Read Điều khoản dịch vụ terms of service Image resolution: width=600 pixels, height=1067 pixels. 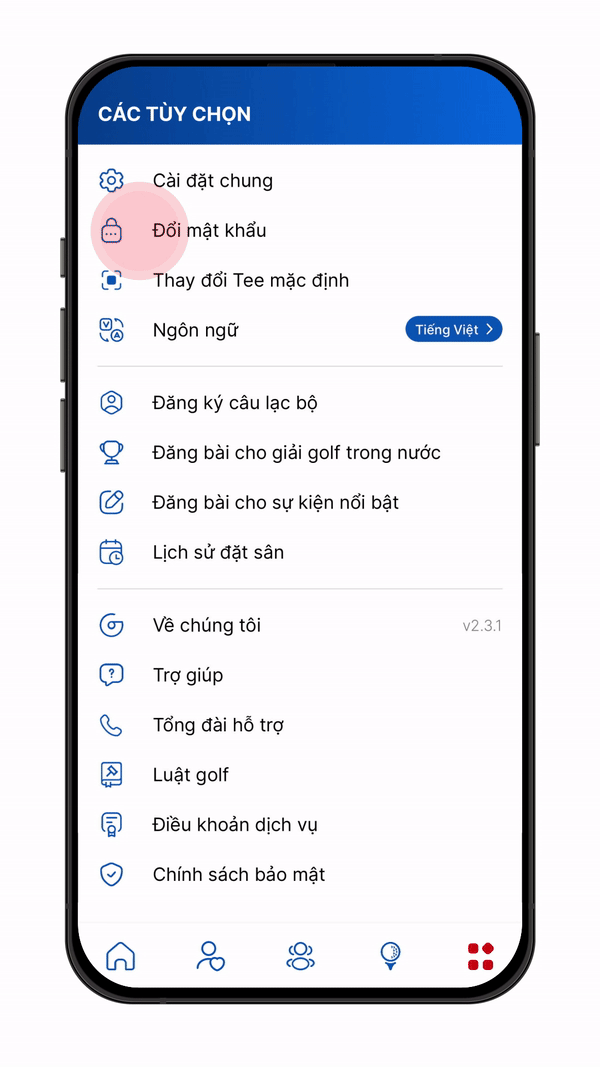(235, 826)
